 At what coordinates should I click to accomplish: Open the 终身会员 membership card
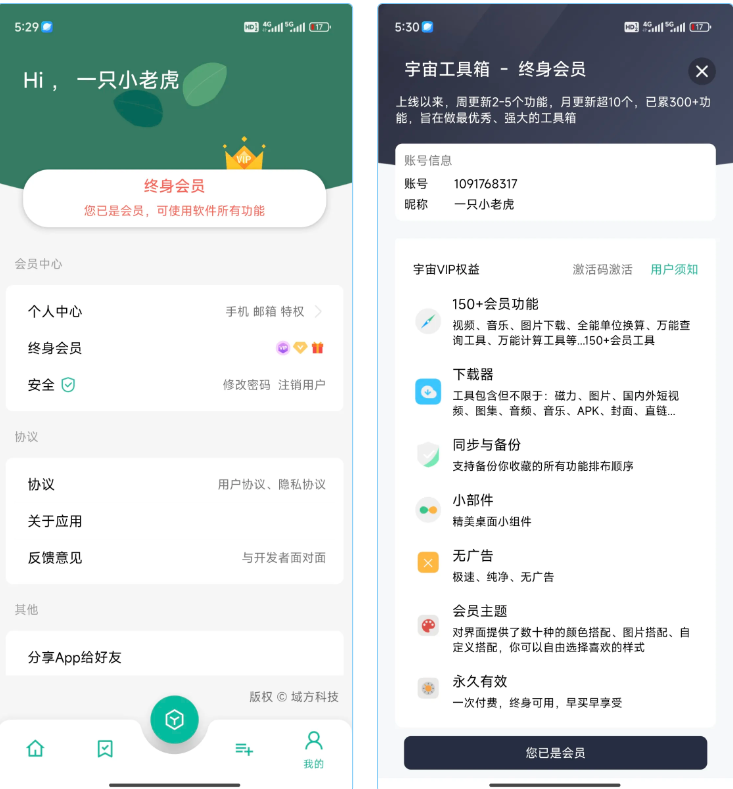(x=174, y=197)
